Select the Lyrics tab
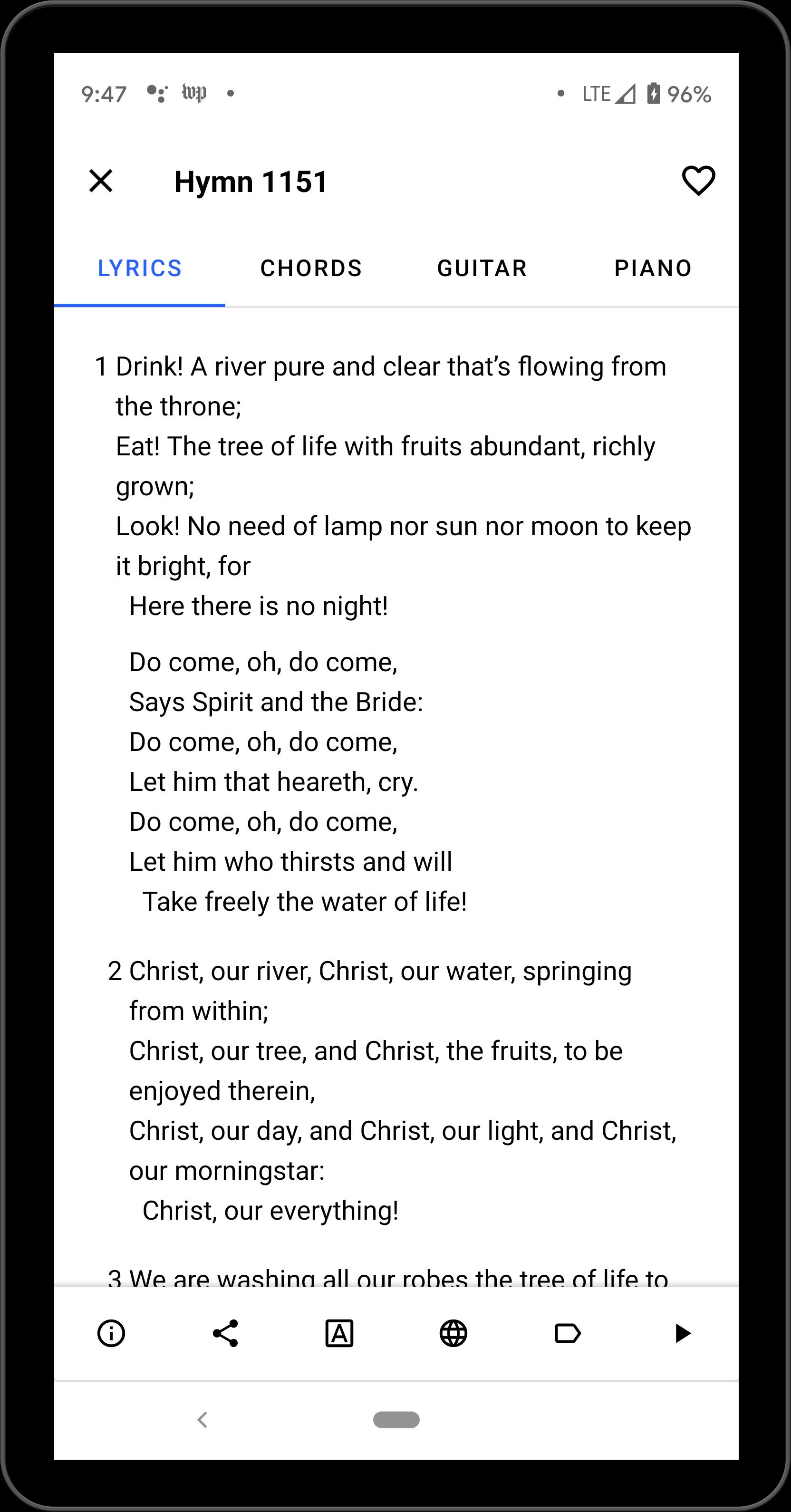The height and width of the screenshot is (1512, 791). point(140,268)
